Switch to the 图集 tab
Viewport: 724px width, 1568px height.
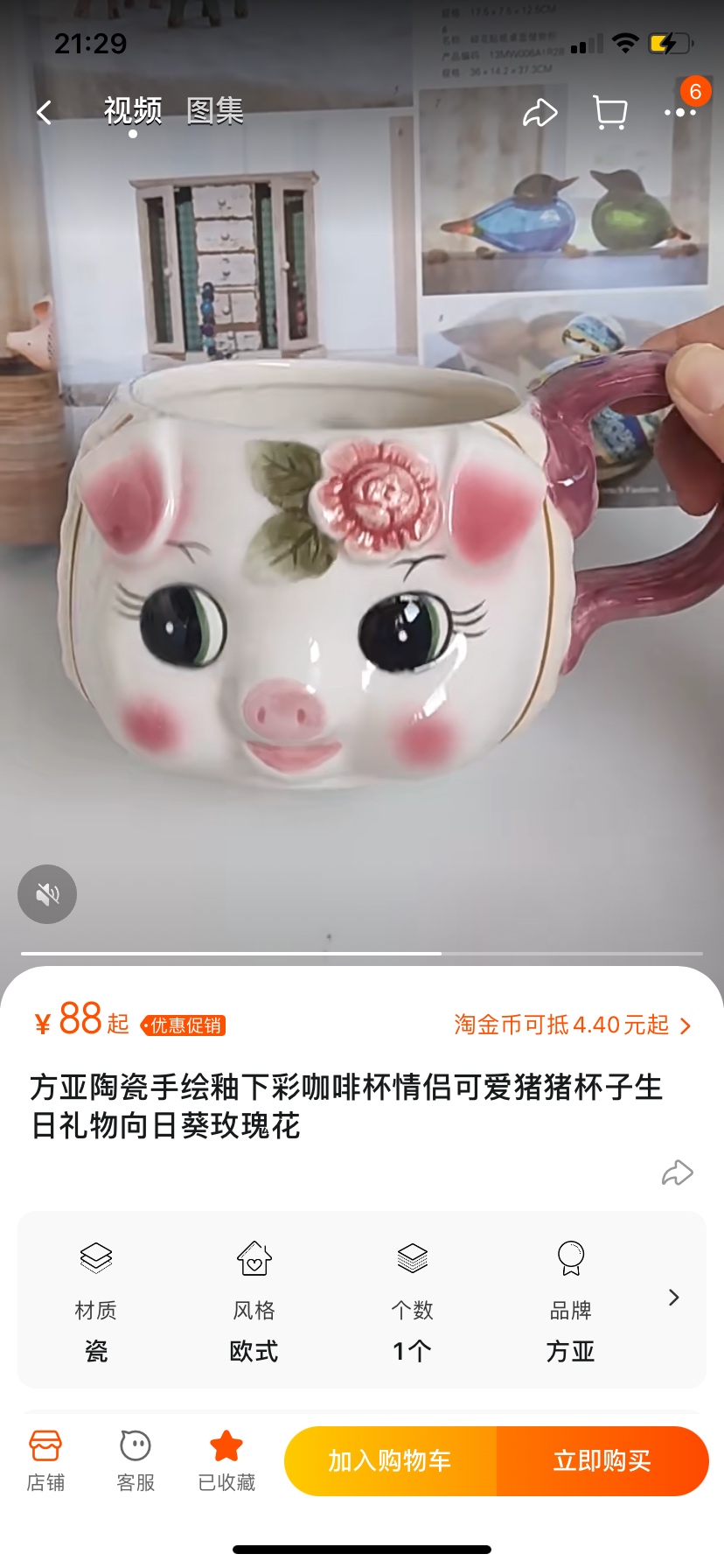point(214,111)
